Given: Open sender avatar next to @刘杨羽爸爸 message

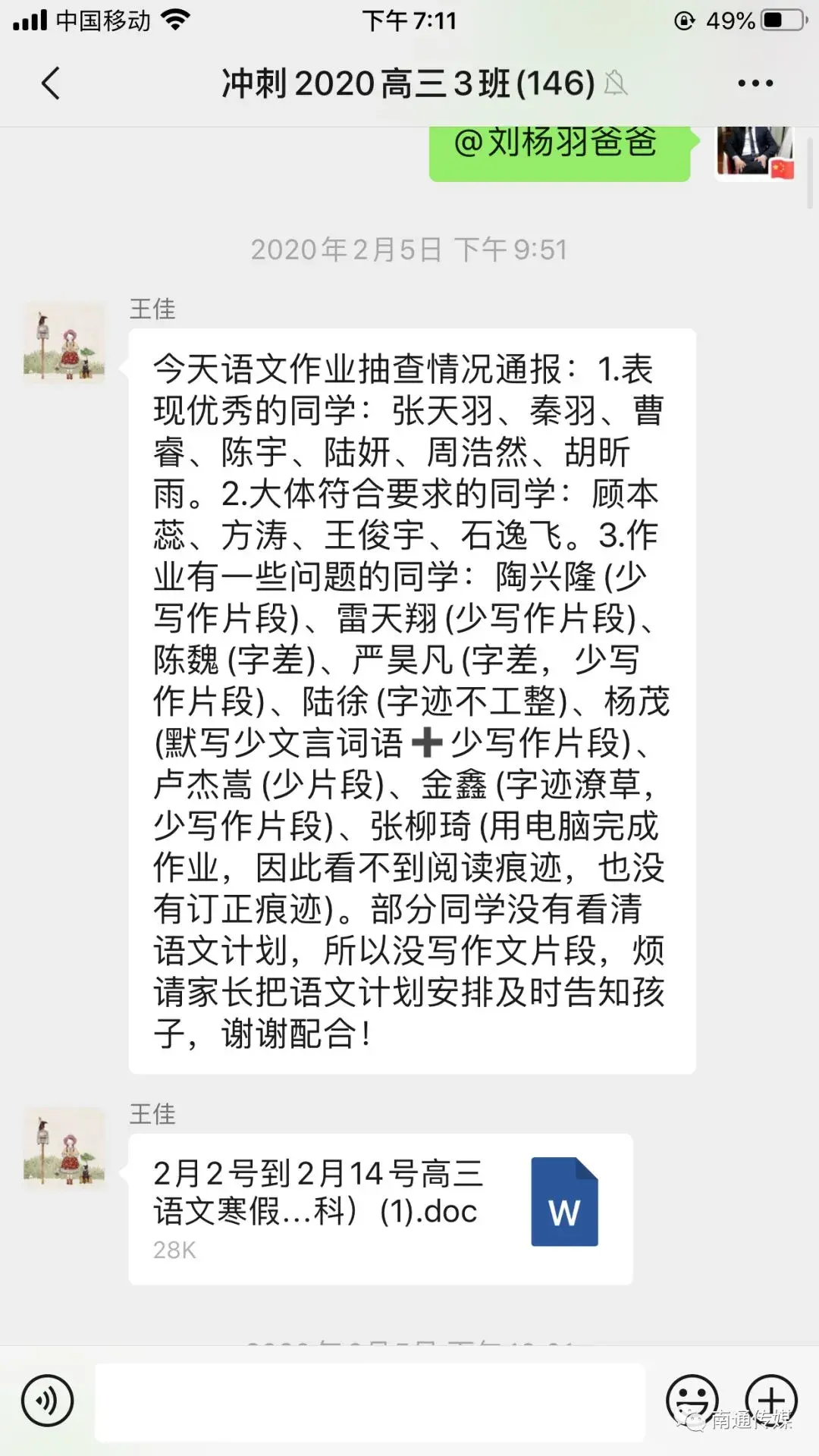Looking at the screenshot, I should pos(755,152).
